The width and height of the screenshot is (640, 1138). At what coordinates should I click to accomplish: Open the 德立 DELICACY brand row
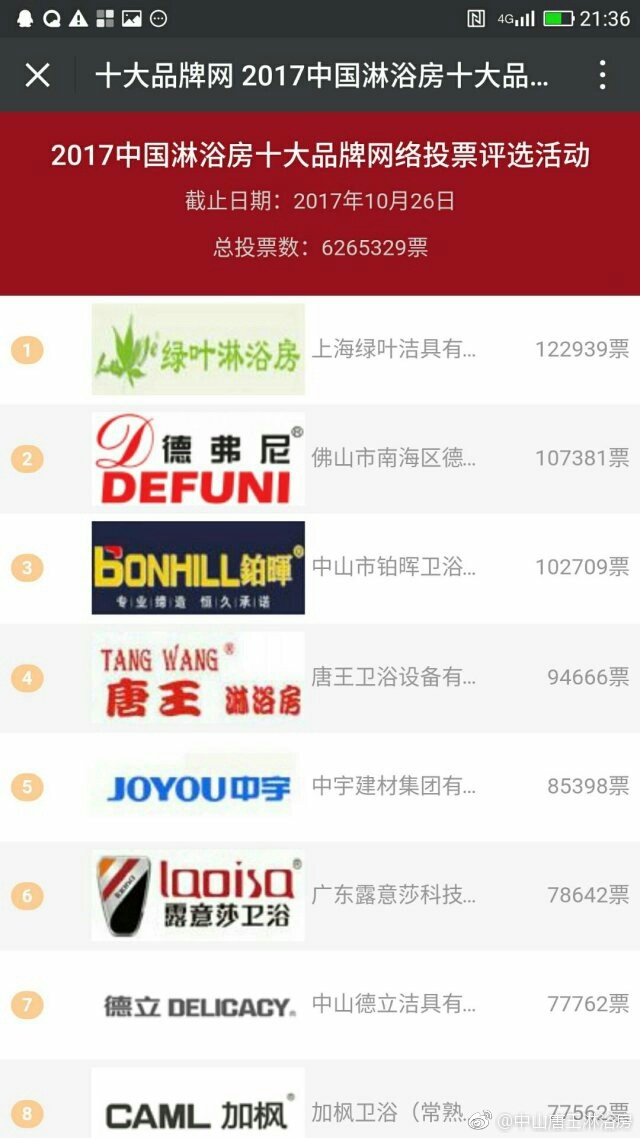pos(198,1004)
